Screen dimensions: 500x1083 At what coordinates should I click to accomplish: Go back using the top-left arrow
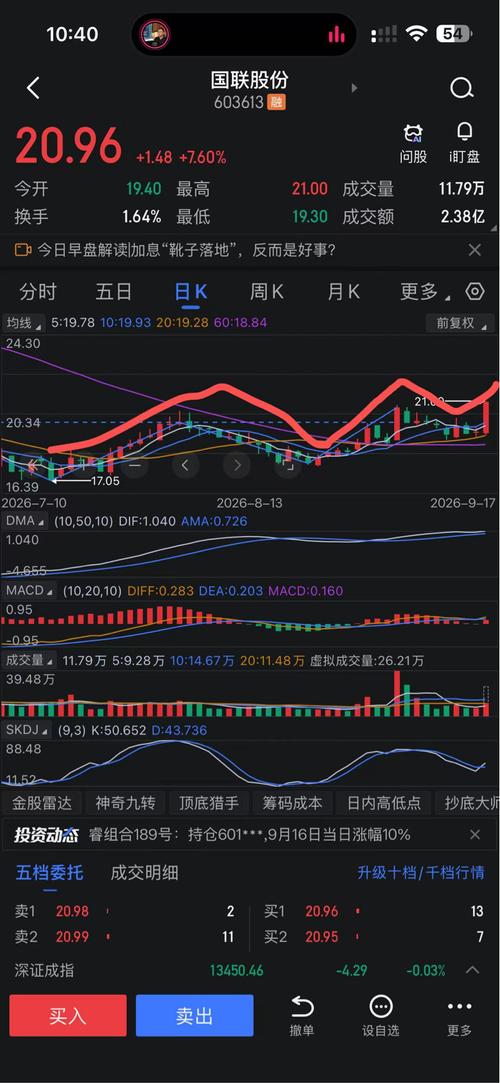click(x=32, y=88)
